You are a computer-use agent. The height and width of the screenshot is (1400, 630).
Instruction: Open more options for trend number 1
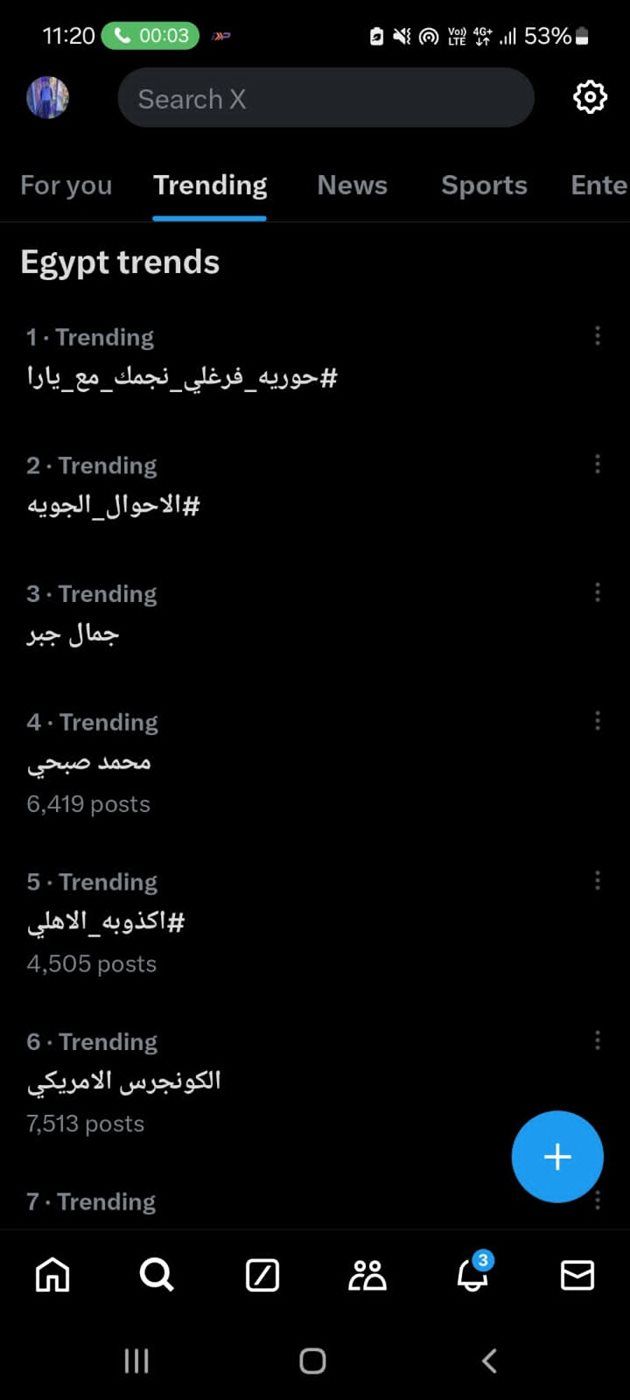(597, 336)
